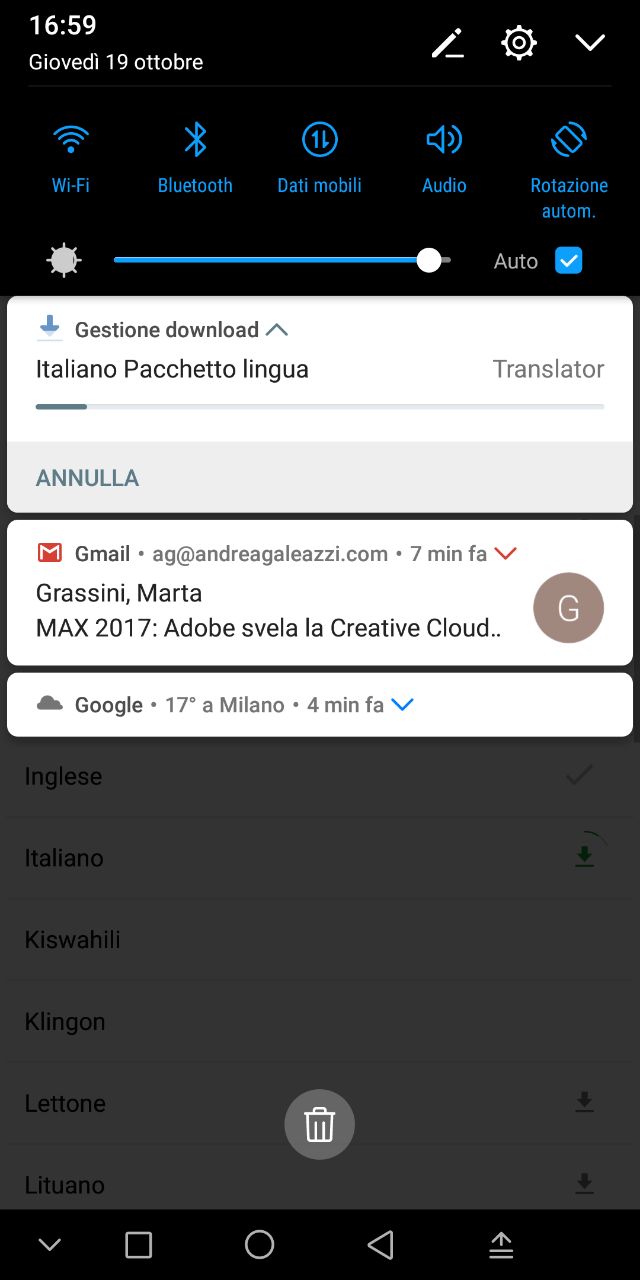640x1280 pixels.
Task: Expand the quick settings panel with the chevron
Action: point(590,43)
